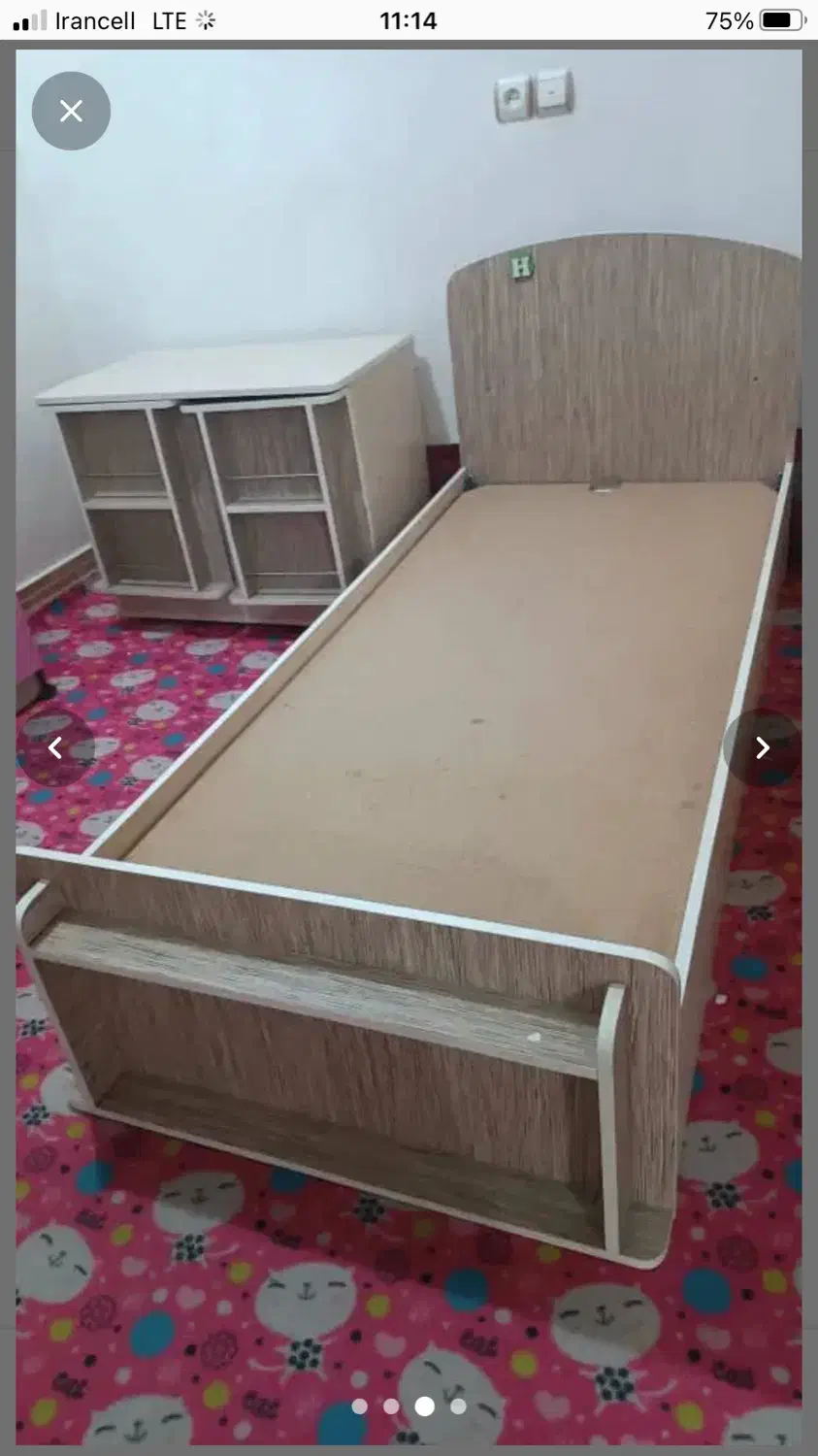This screenshot has width=818, height=1456.
Task: Tap the battery indicator in the status bar
Action: [x=782, y=19]
